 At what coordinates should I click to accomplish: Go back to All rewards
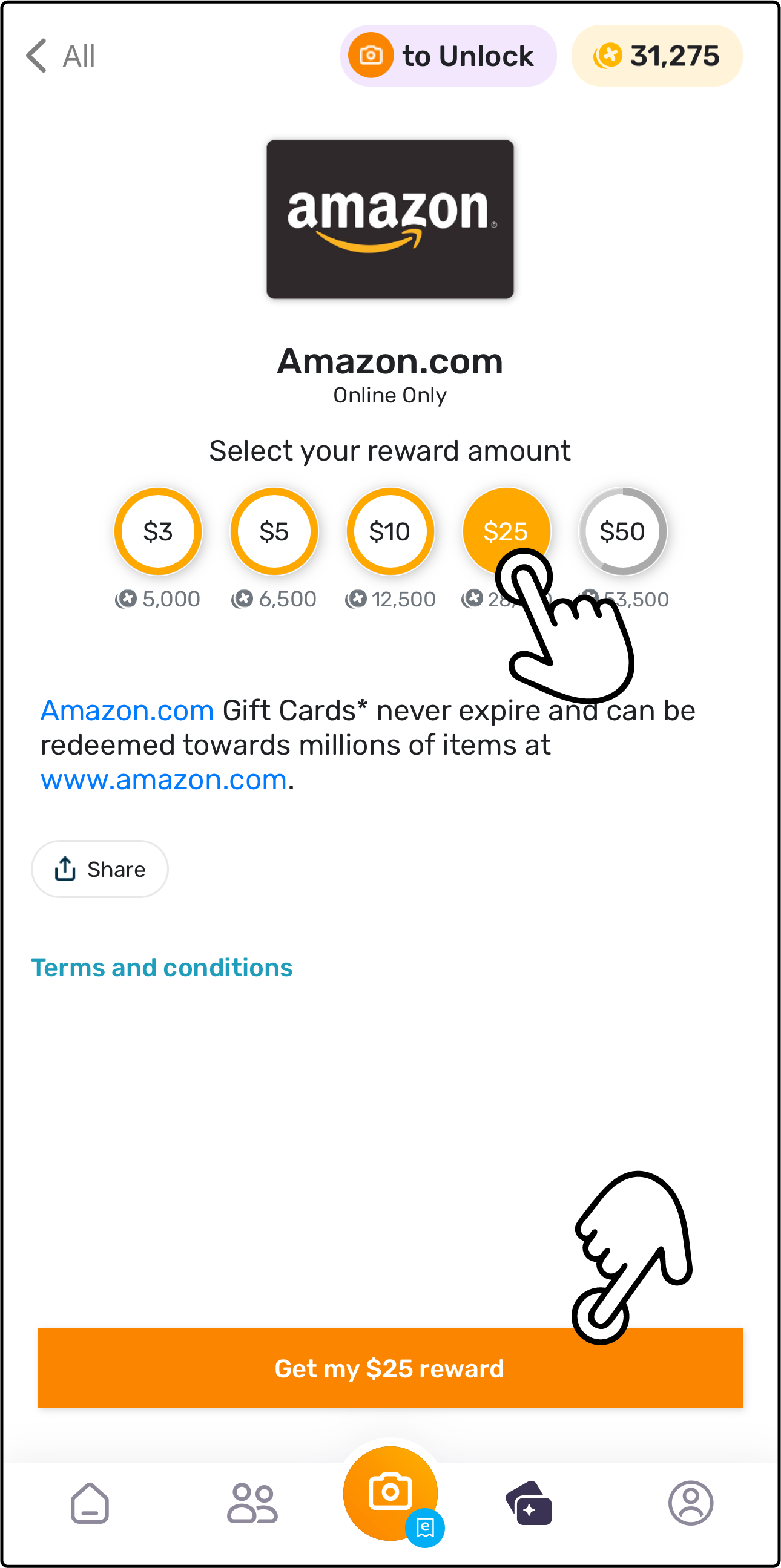(x=61, y=56)
